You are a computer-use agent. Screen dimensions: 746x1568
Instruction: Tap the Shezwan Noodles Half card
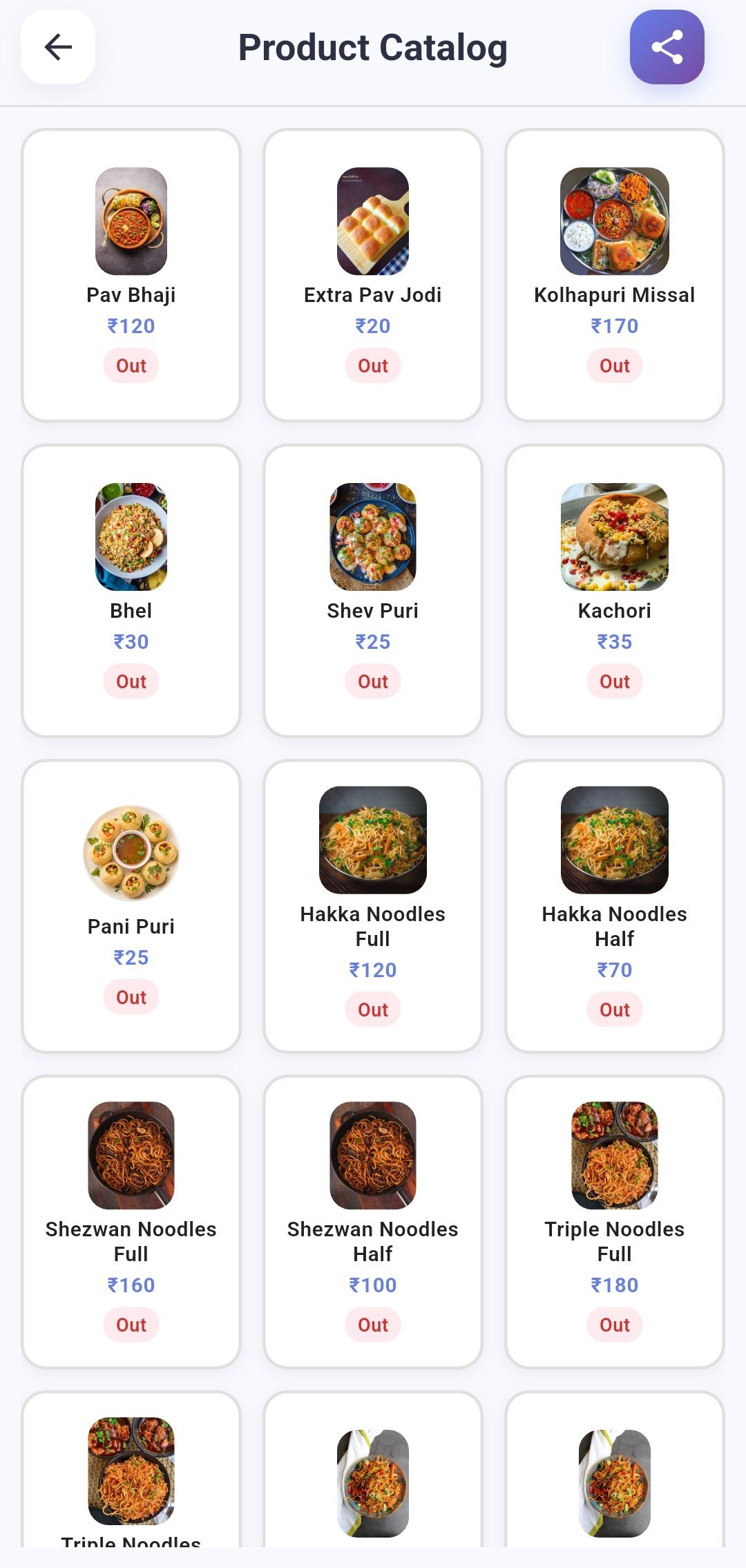[373, 1221]
